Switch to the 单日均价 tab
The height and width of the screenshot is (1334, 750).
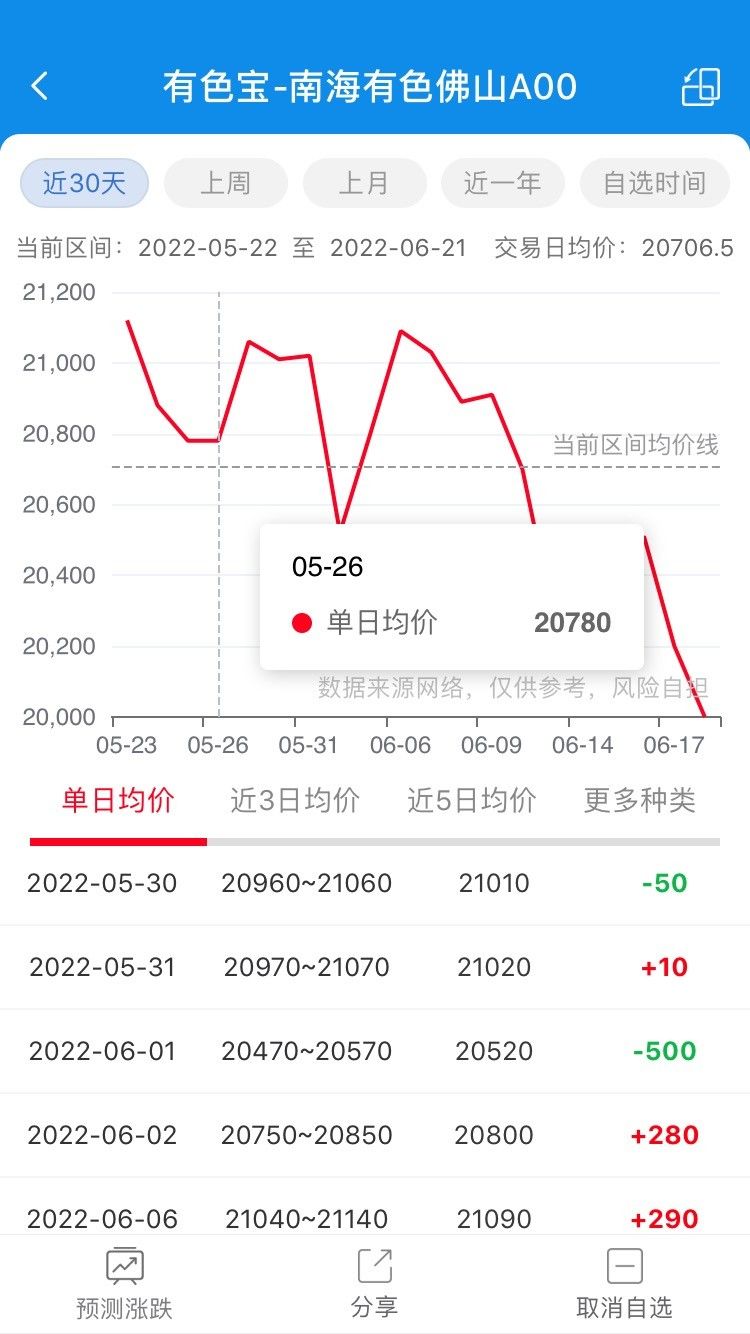coord(118,800)
